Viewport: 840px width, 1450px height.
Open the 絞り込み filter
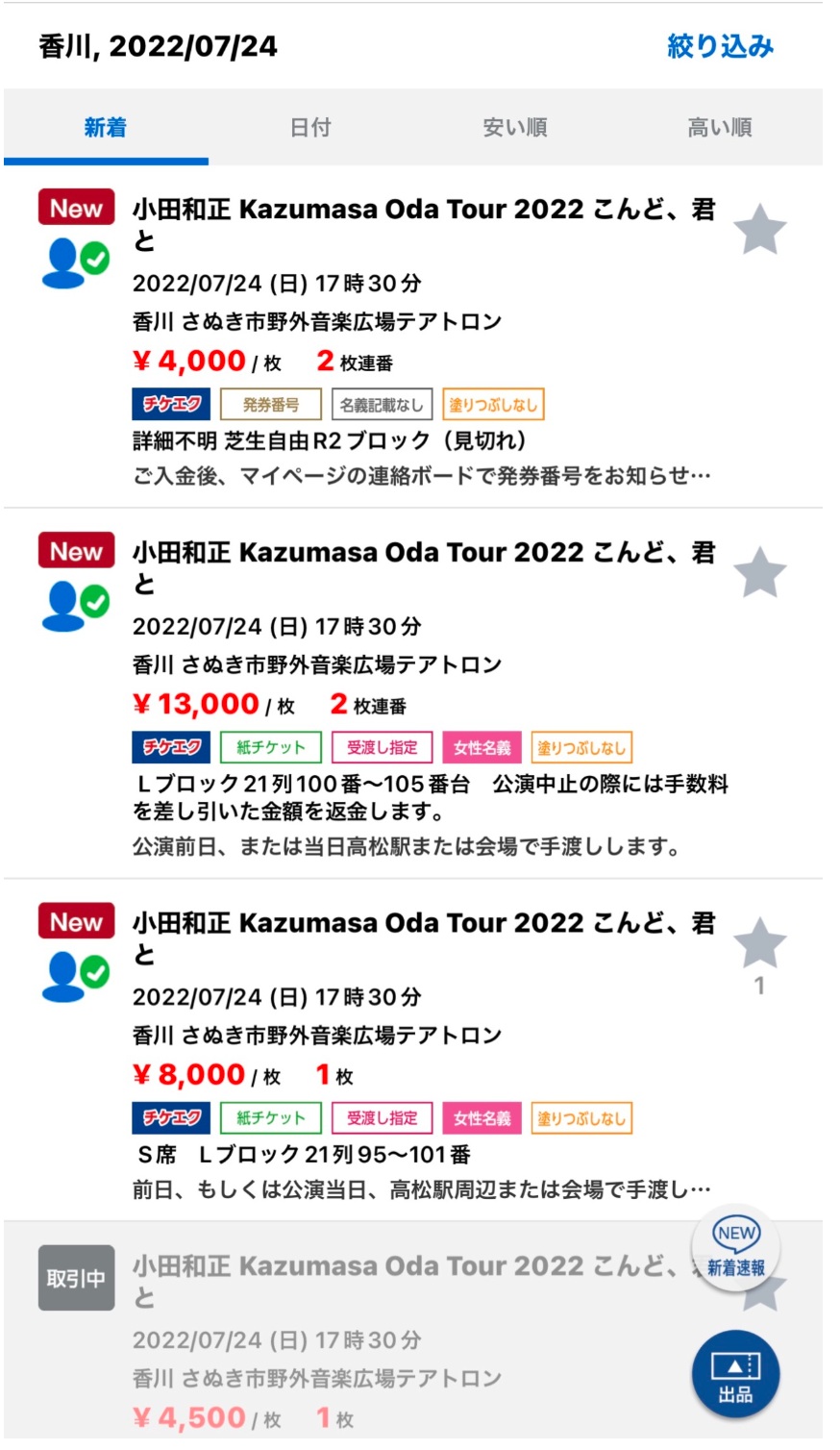pos(720,45)
